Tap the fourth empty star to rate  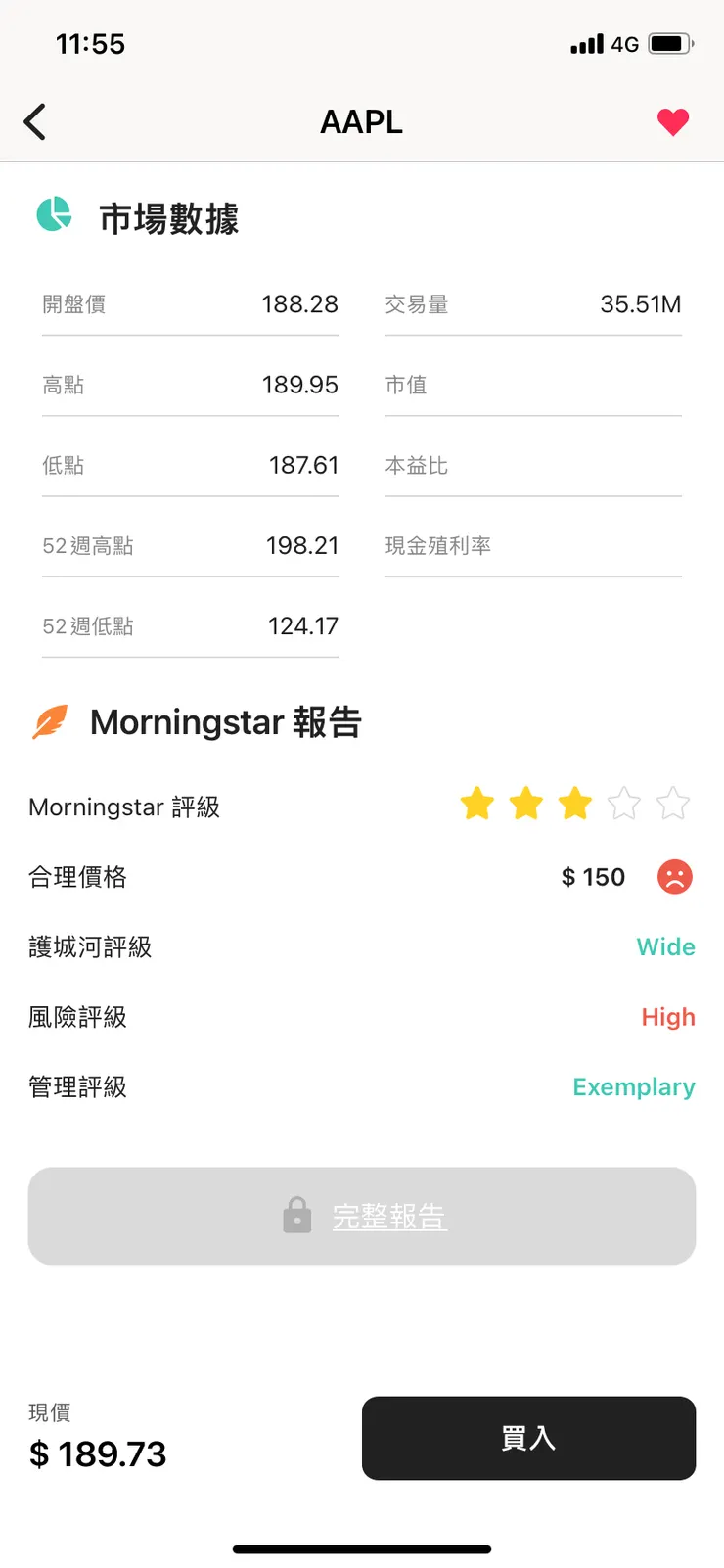tap(623, 803)
